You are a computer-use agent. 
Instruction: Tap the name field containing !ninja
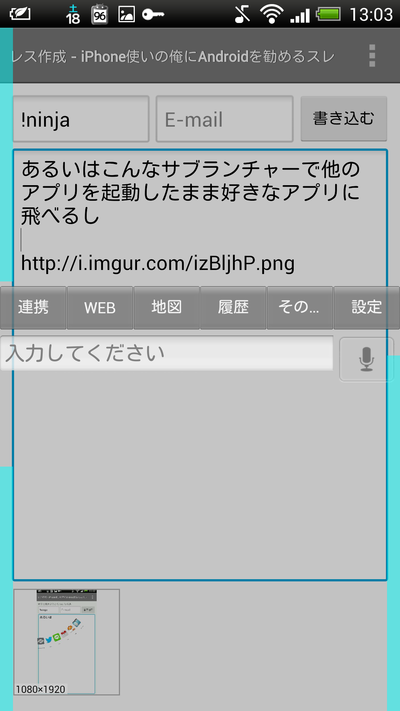(81, 119)
